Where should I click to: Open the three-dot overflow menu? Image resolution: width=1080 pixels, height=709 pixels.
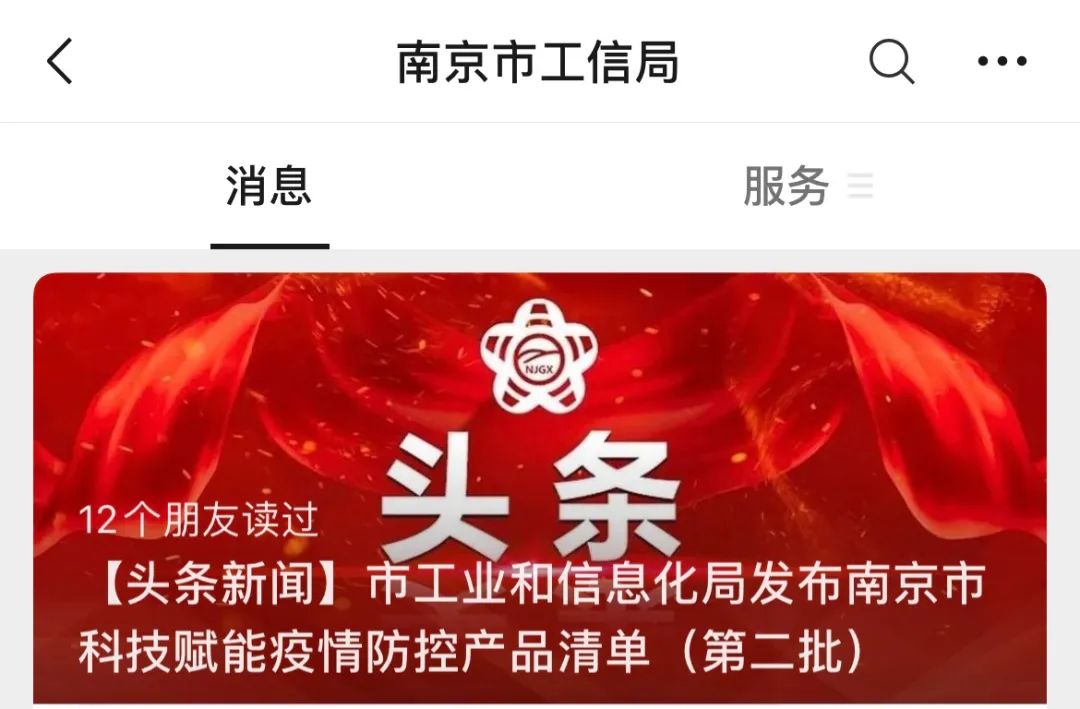[1002, 62]
